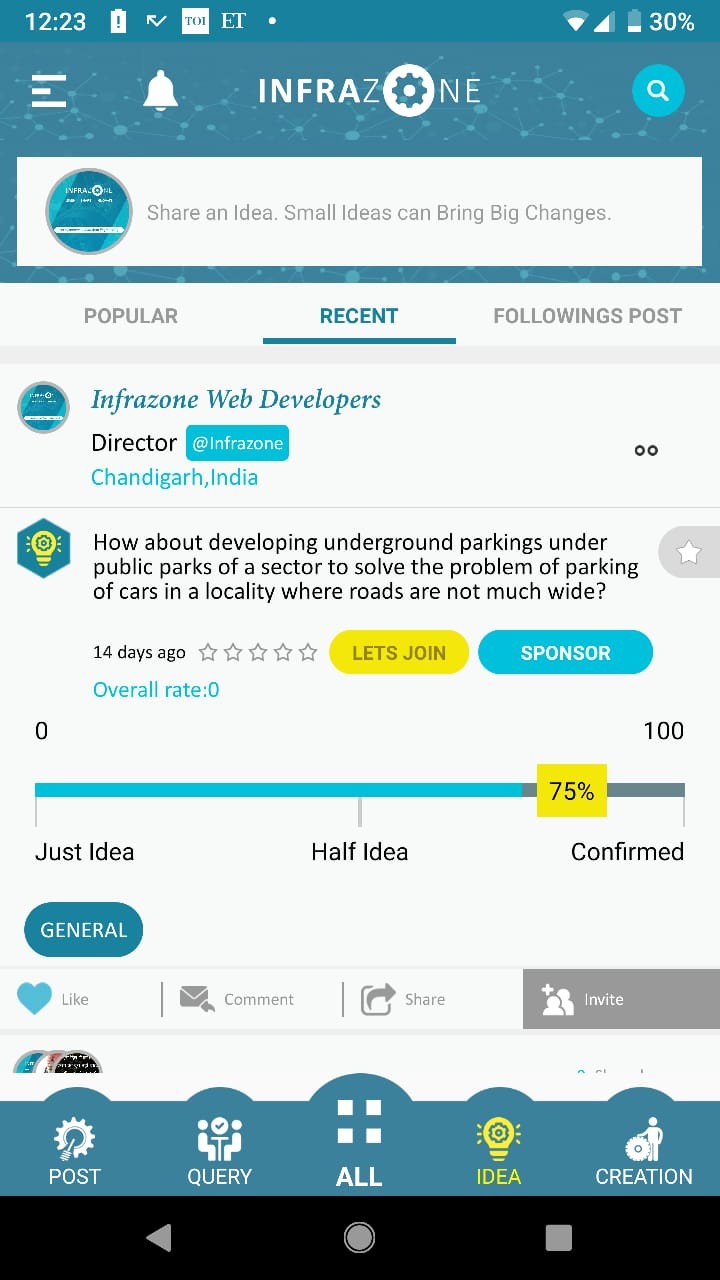Comment on the parking idea

237,999
